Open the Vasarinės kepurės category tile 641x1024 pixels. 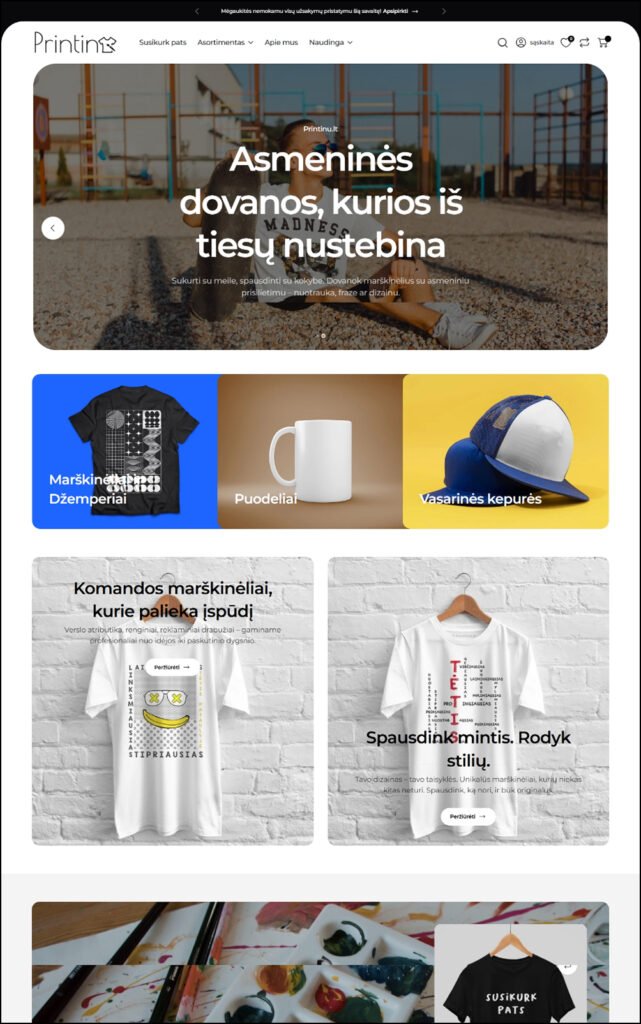click(506, 452)
